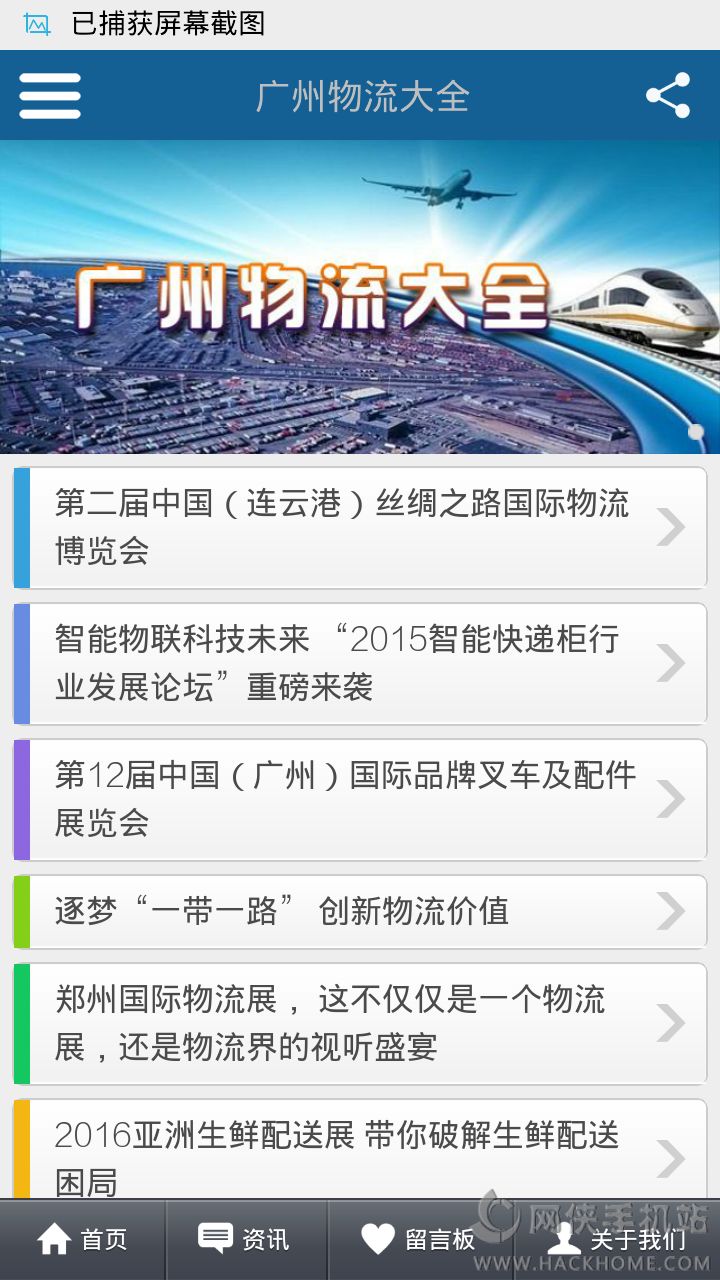
Task: Go to the 首页 tab
Action: coord(83,1240)
